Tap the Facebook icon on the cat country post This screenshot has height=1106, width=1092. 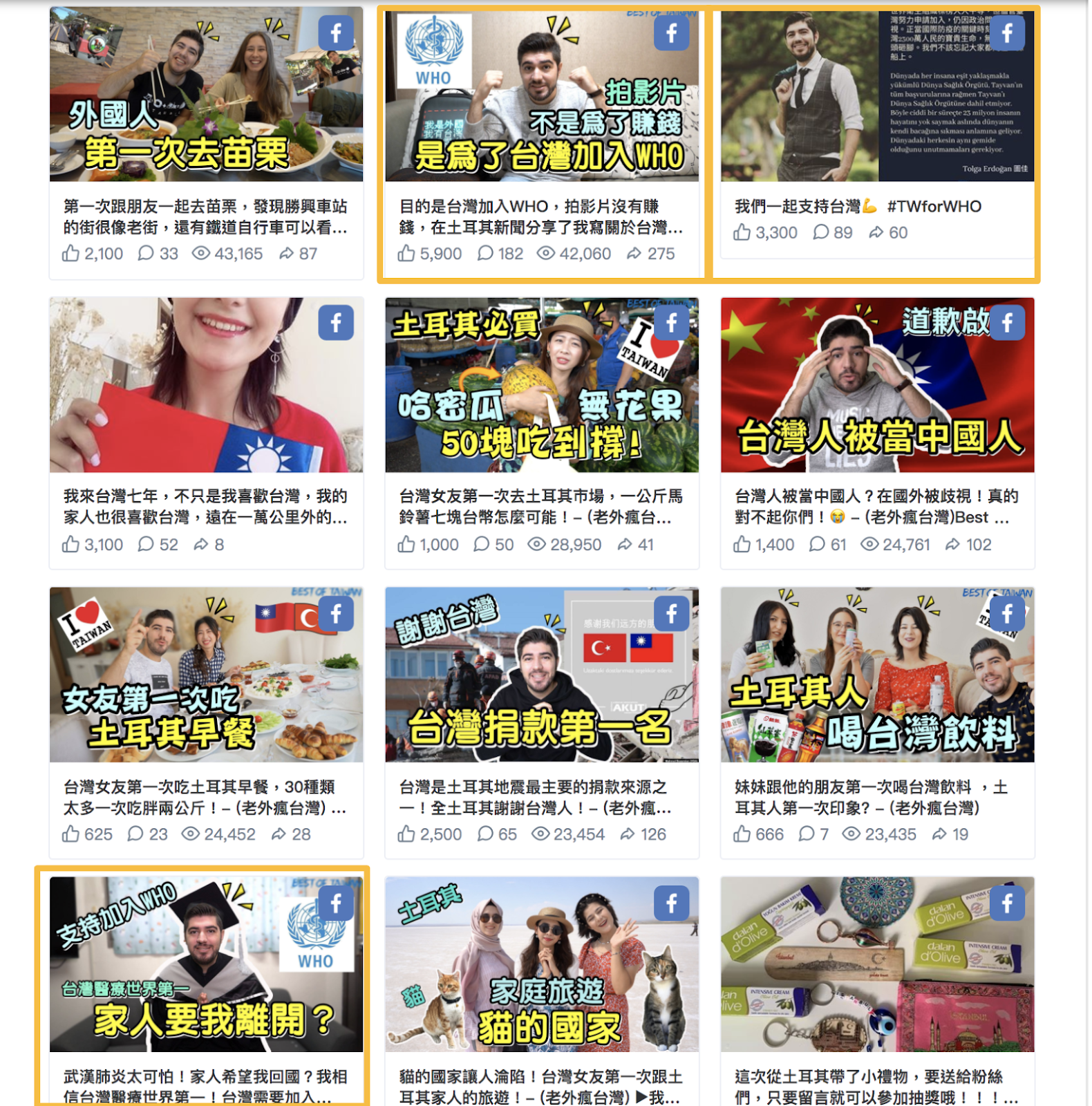point(671,903)
